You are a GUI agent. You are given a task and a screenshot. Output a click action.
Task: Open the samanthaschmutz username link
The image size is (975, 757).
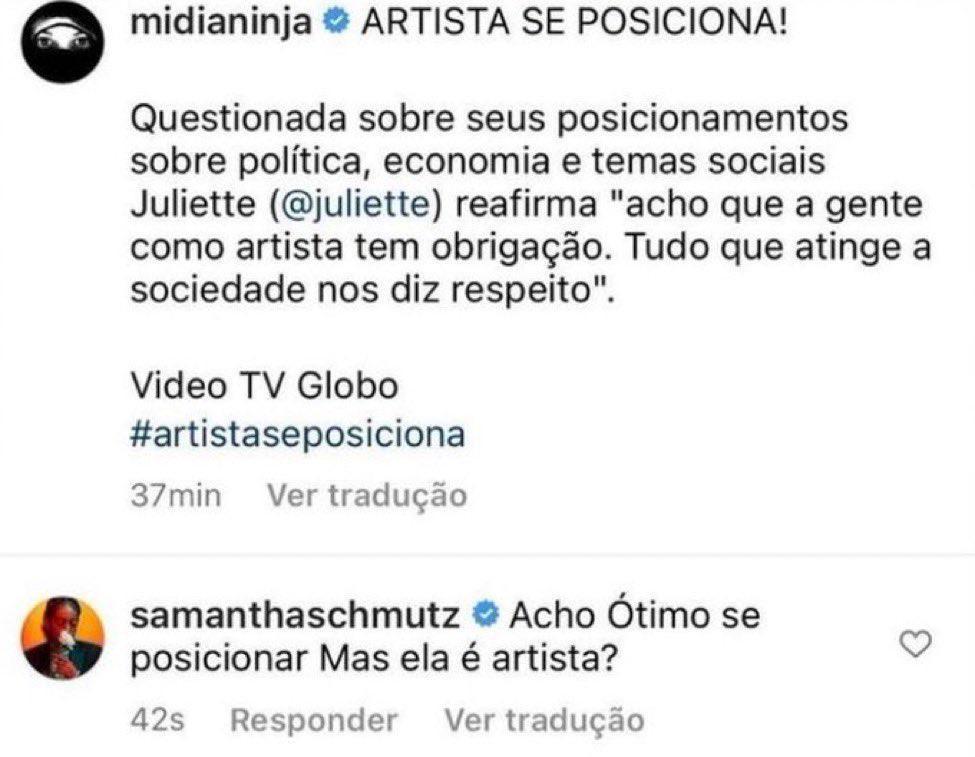point(296,615)
